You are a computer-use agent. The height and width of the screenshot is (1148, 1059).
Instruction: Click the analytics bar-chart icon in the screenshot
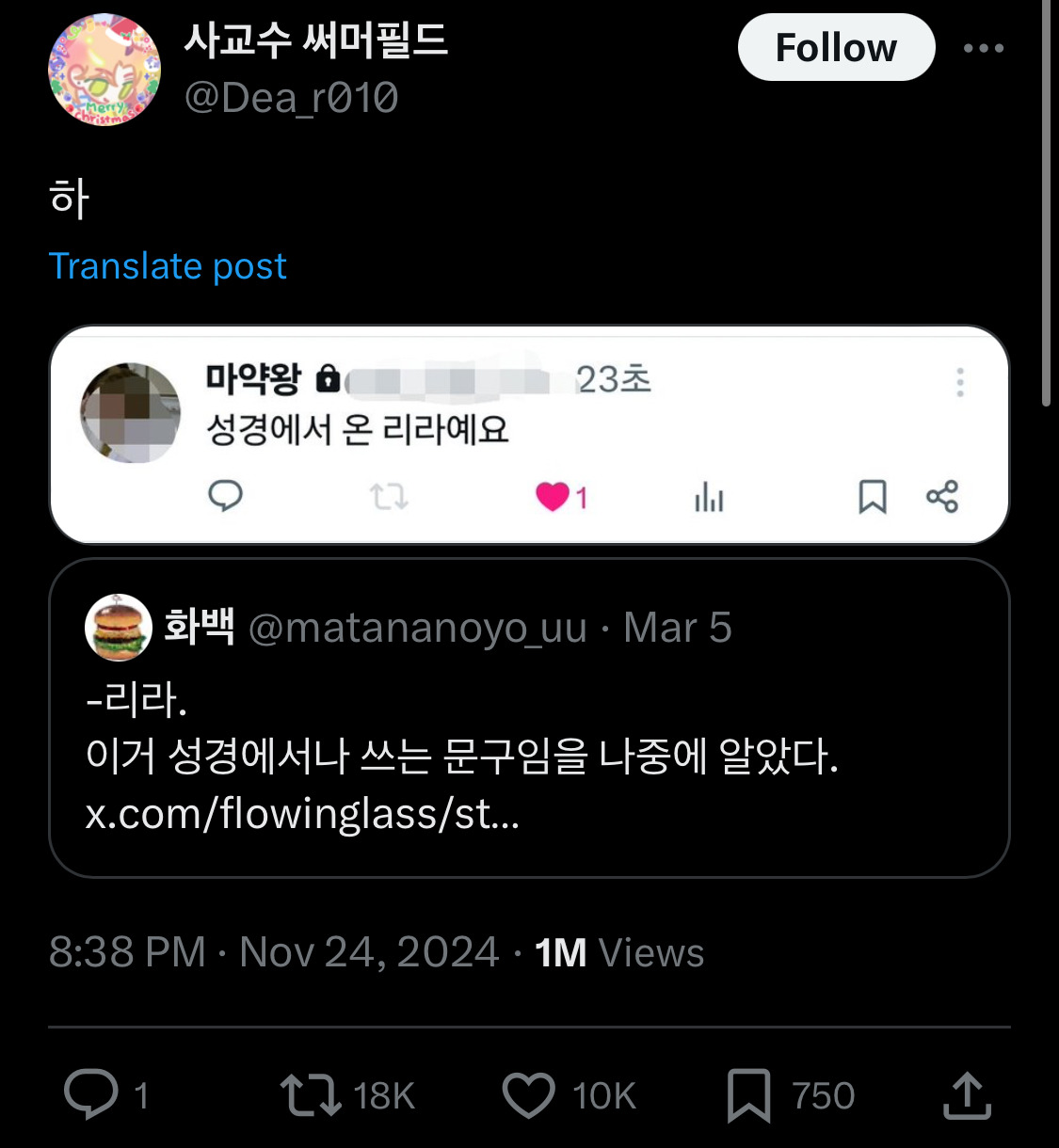[708, 498]
